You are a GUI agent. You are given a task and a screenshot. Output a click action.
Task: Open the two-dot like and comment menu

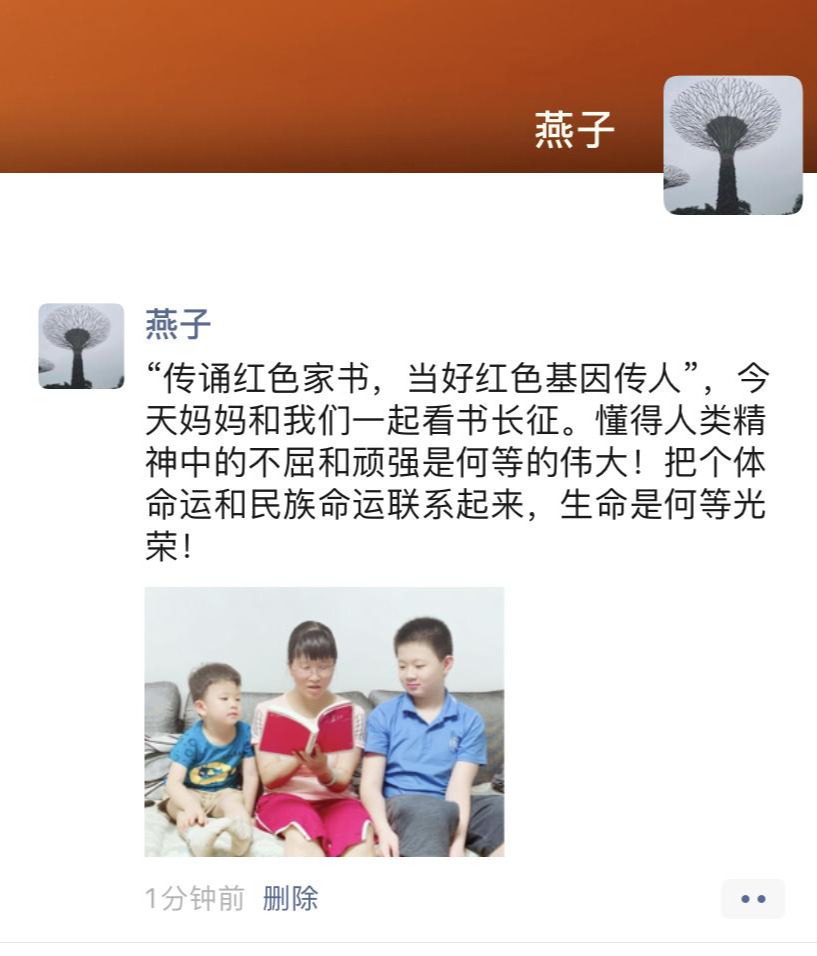pos(752,898)
